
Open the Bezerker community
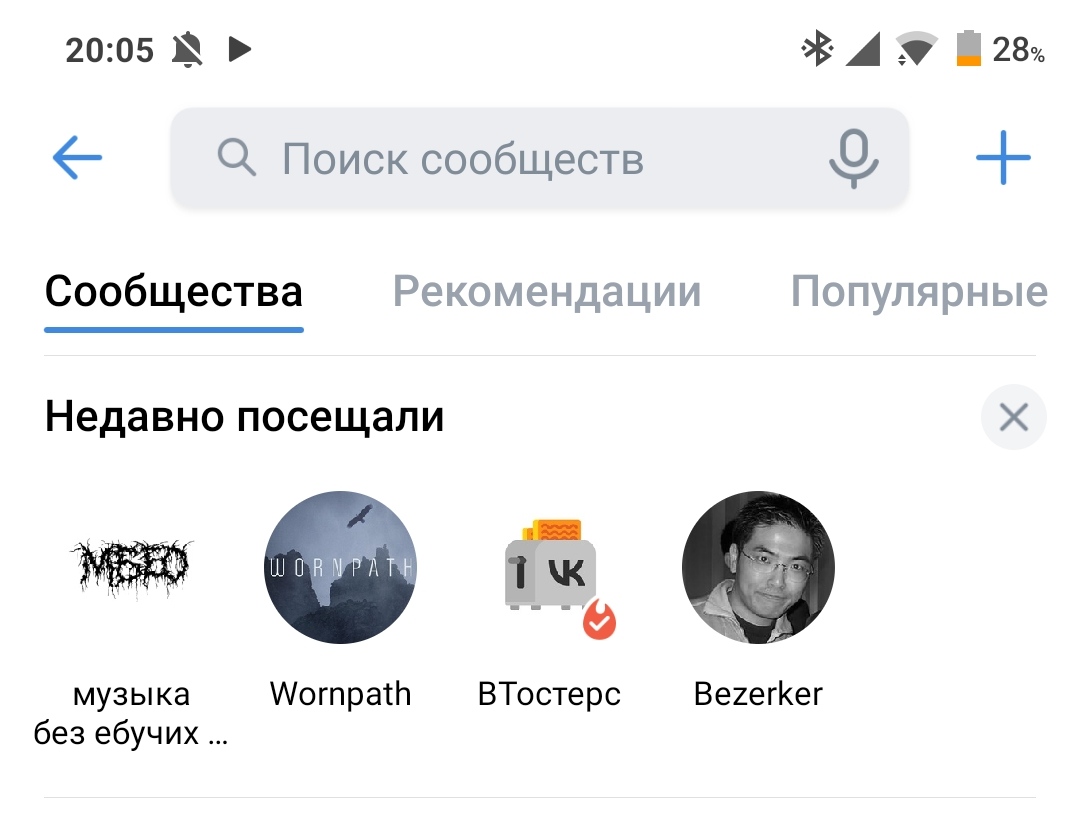(758, 567)
